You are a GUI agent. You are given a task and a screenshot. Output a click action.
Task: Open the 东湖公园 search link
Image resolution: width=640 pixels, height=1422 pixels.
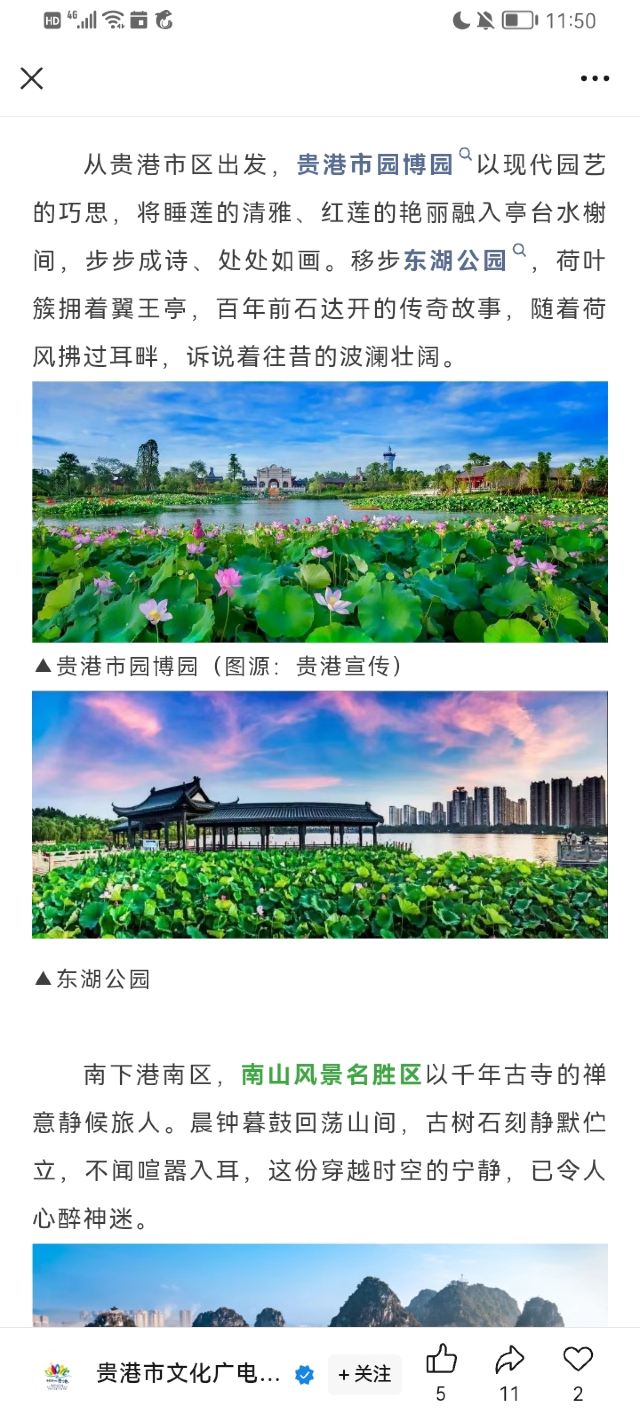(x=455, y=261)
